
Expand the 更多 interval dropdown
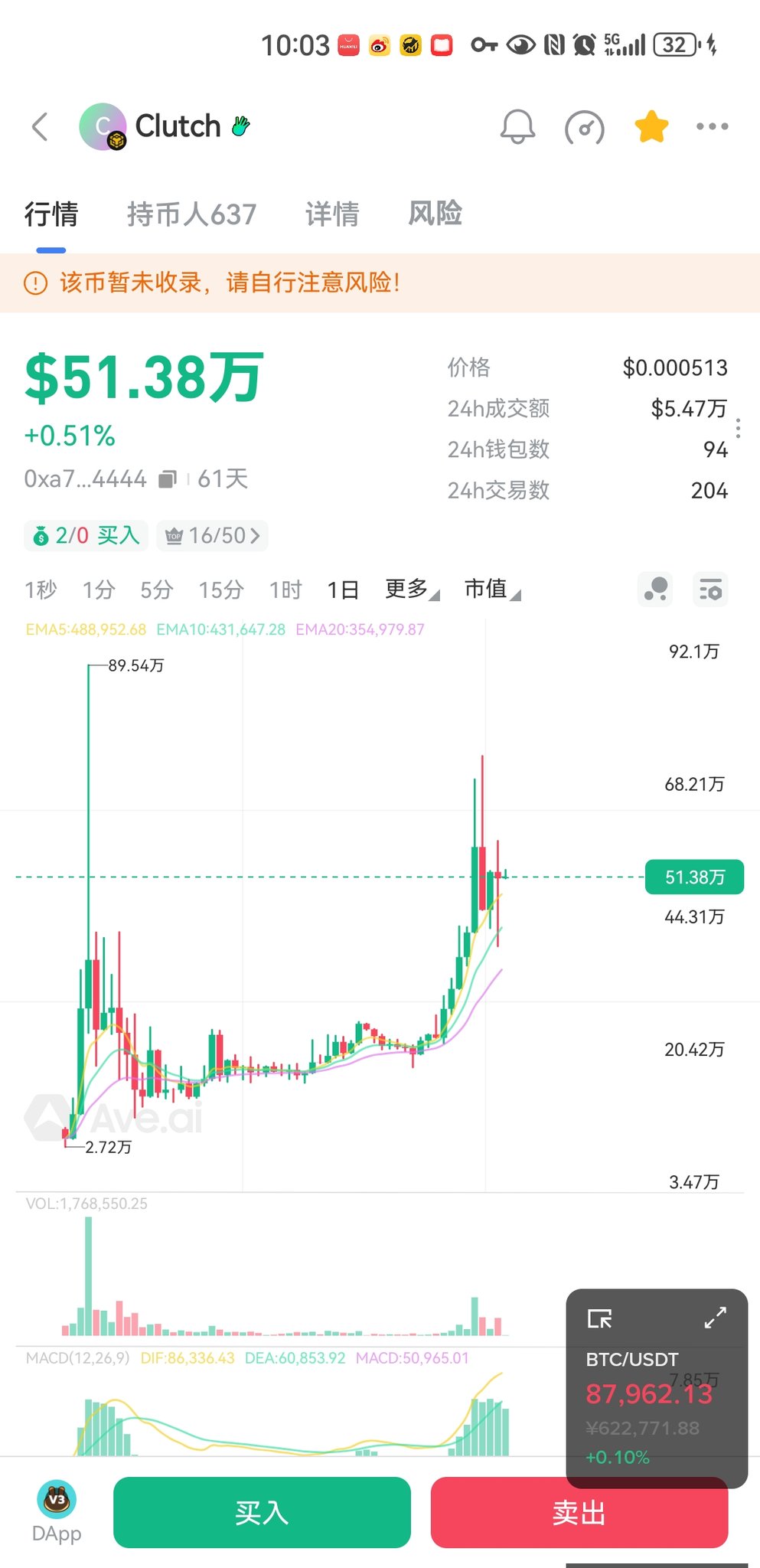click(x=412, y=590)
